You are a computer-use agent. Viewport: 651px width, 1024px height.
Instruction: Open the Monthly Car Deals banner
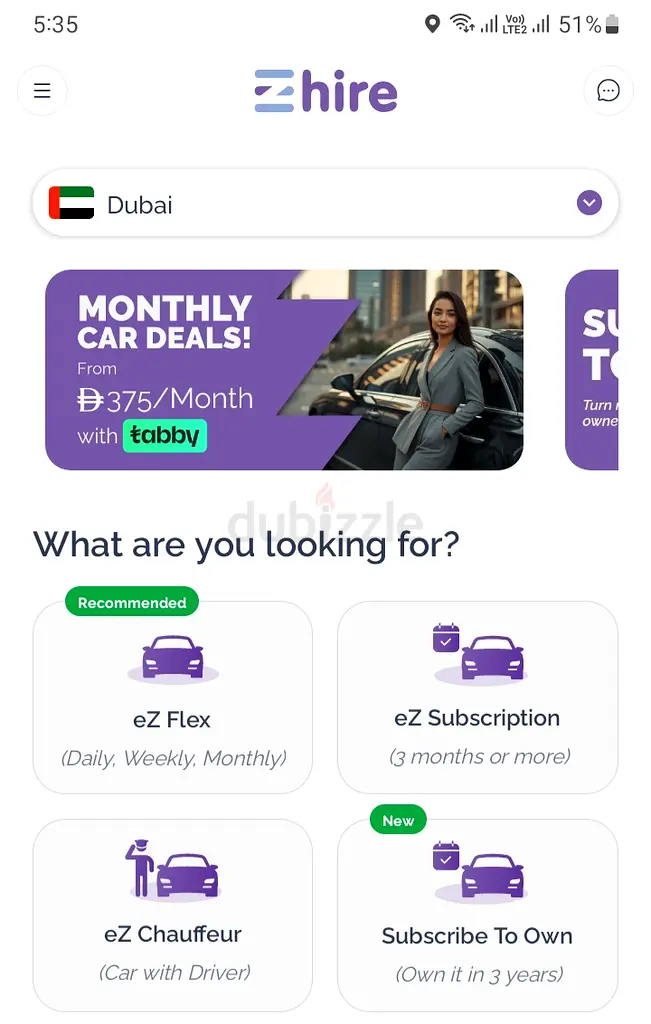point(284,370)
